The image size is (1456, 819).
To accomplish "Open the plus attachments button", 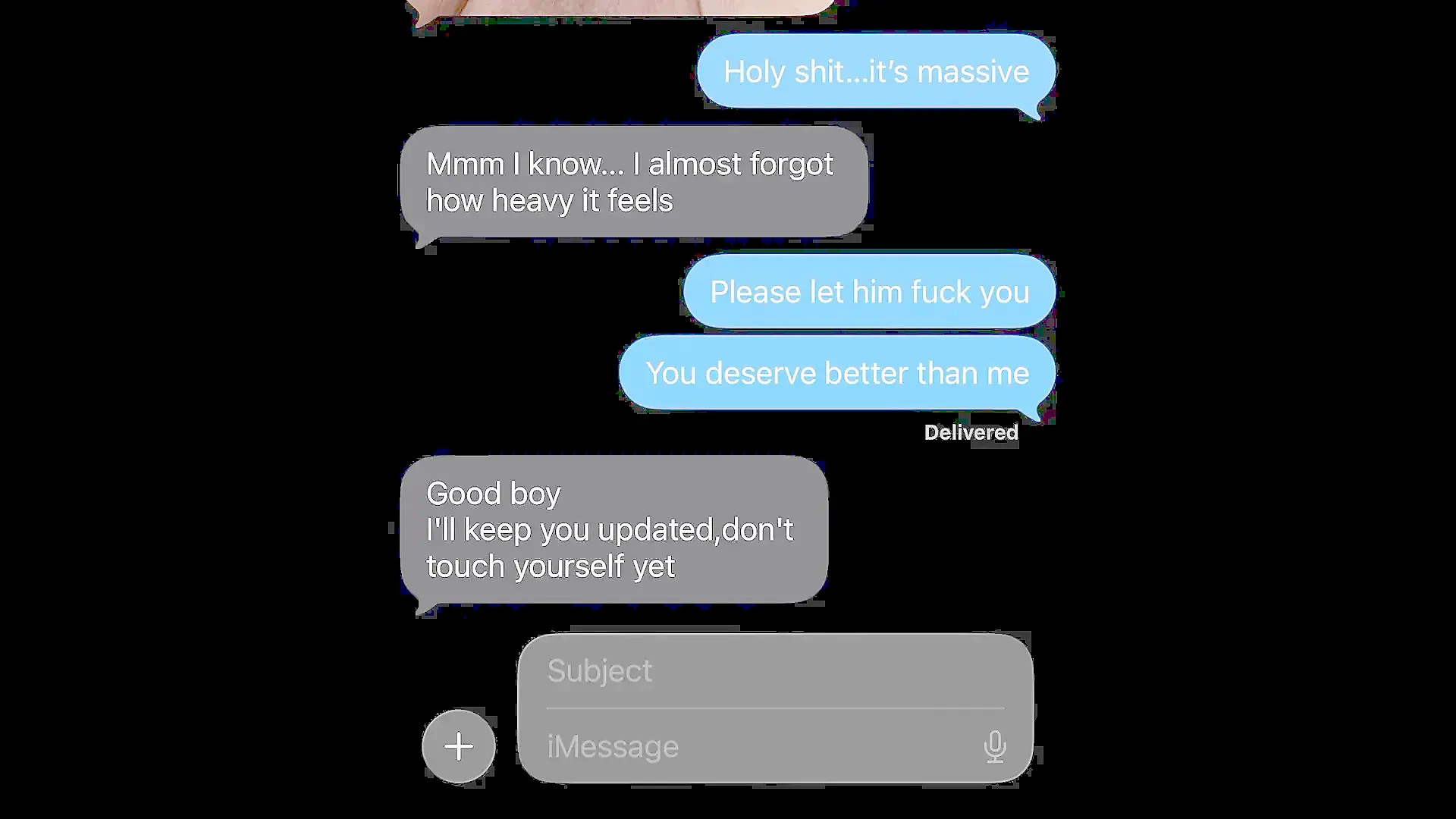I will pyautogui.click(x=459, y=746).
